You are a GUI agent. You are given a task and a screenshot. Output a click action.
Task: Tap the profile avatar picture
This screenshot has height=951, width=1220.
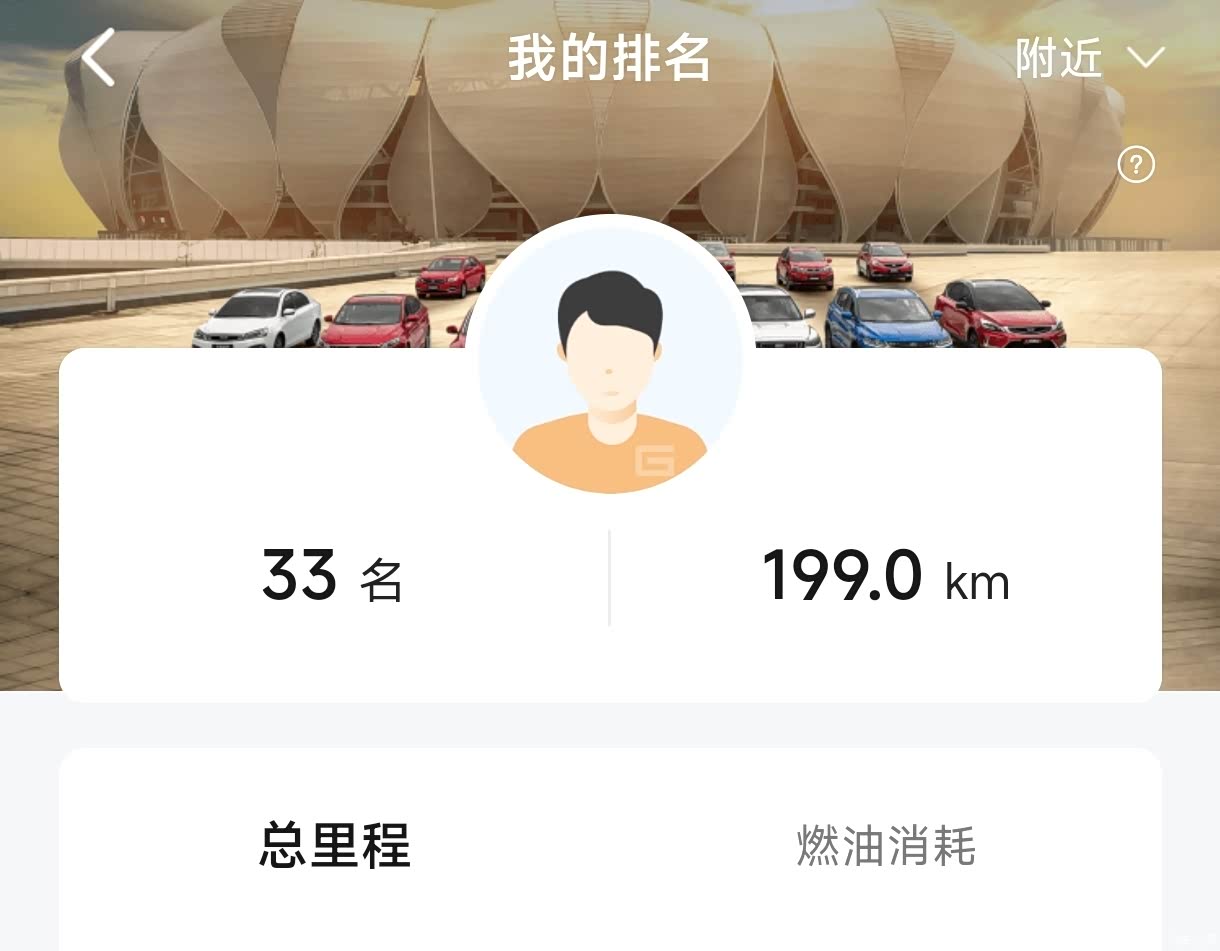(610, 360)
